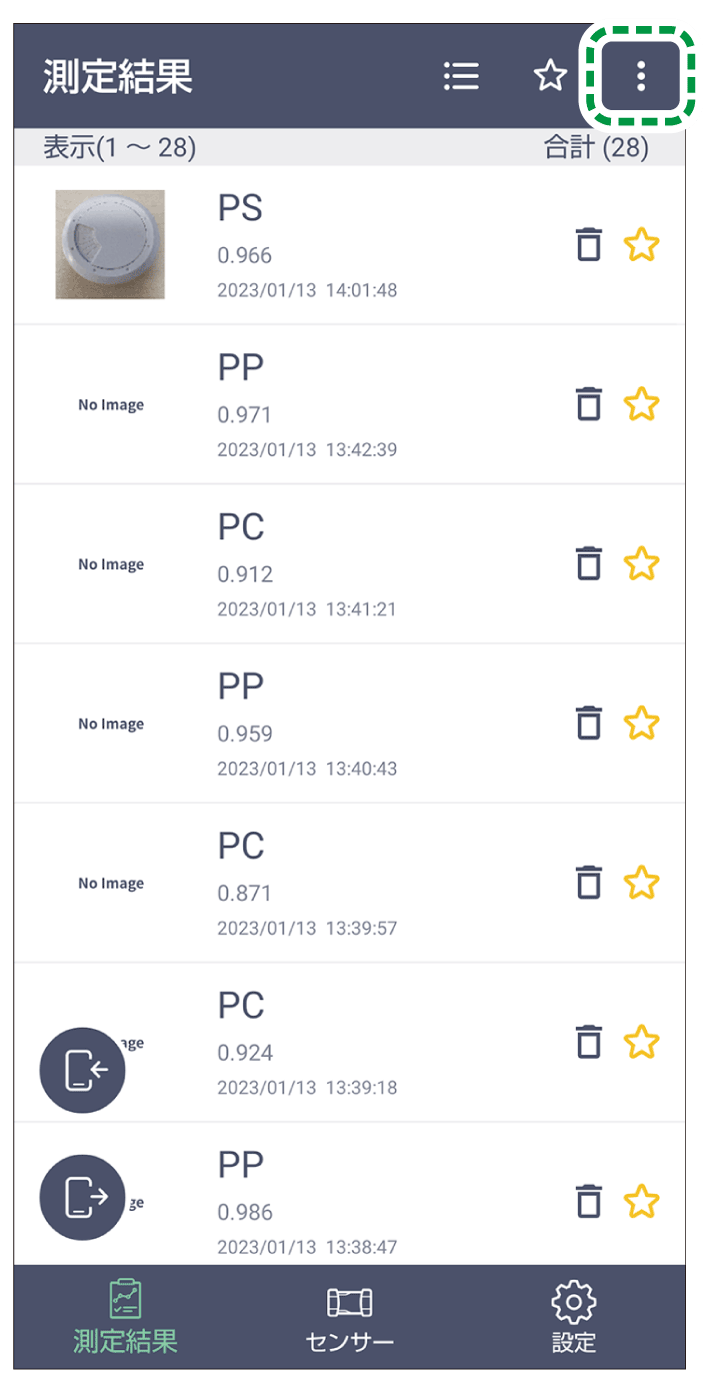Screen dimensions: 706x1397
Task: Tap the export floating button
Action: coord(82,1198)
